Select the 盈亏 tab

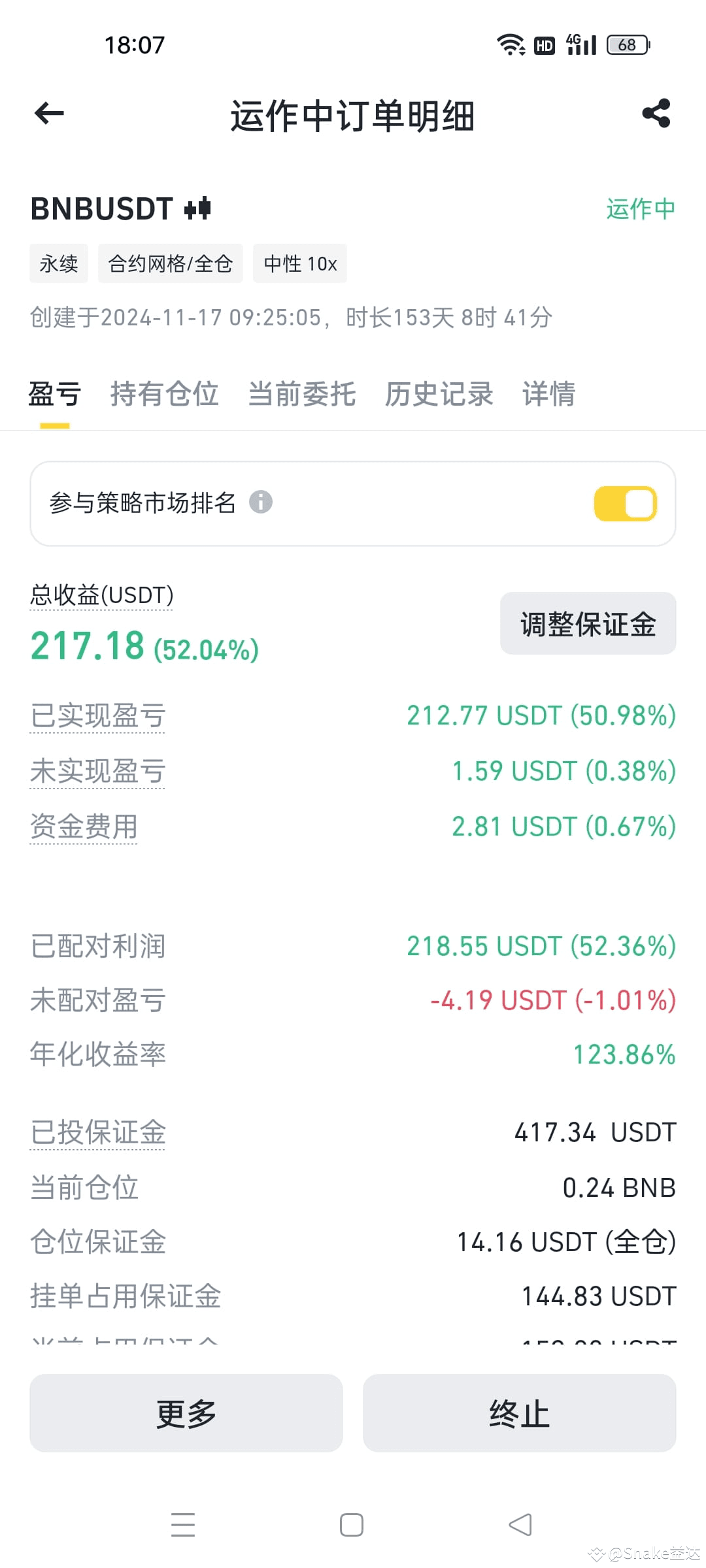tap(55, 394)
